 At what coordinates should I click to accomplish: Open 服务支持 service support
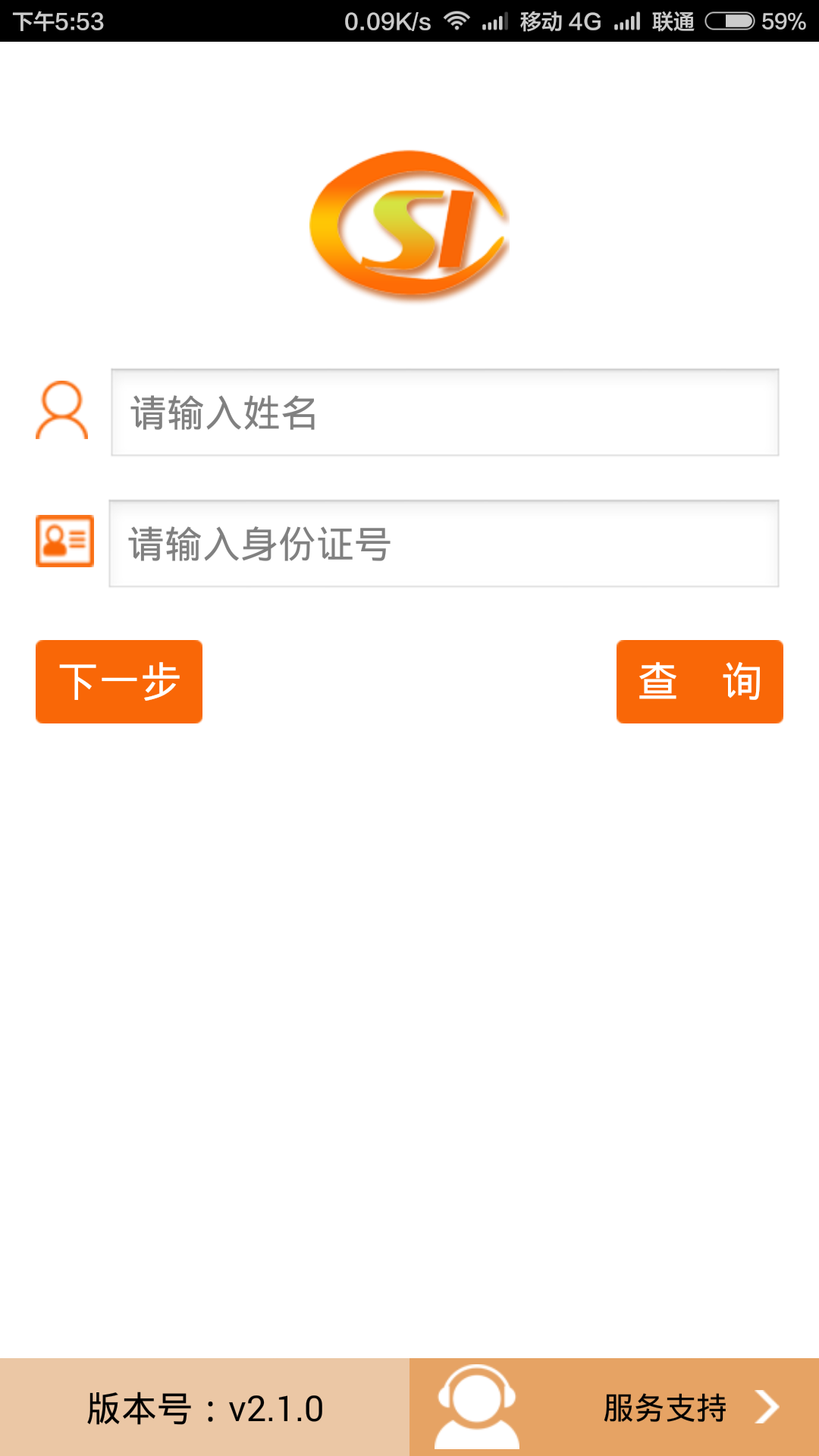pyautogui.click(x=614, y=1407)
